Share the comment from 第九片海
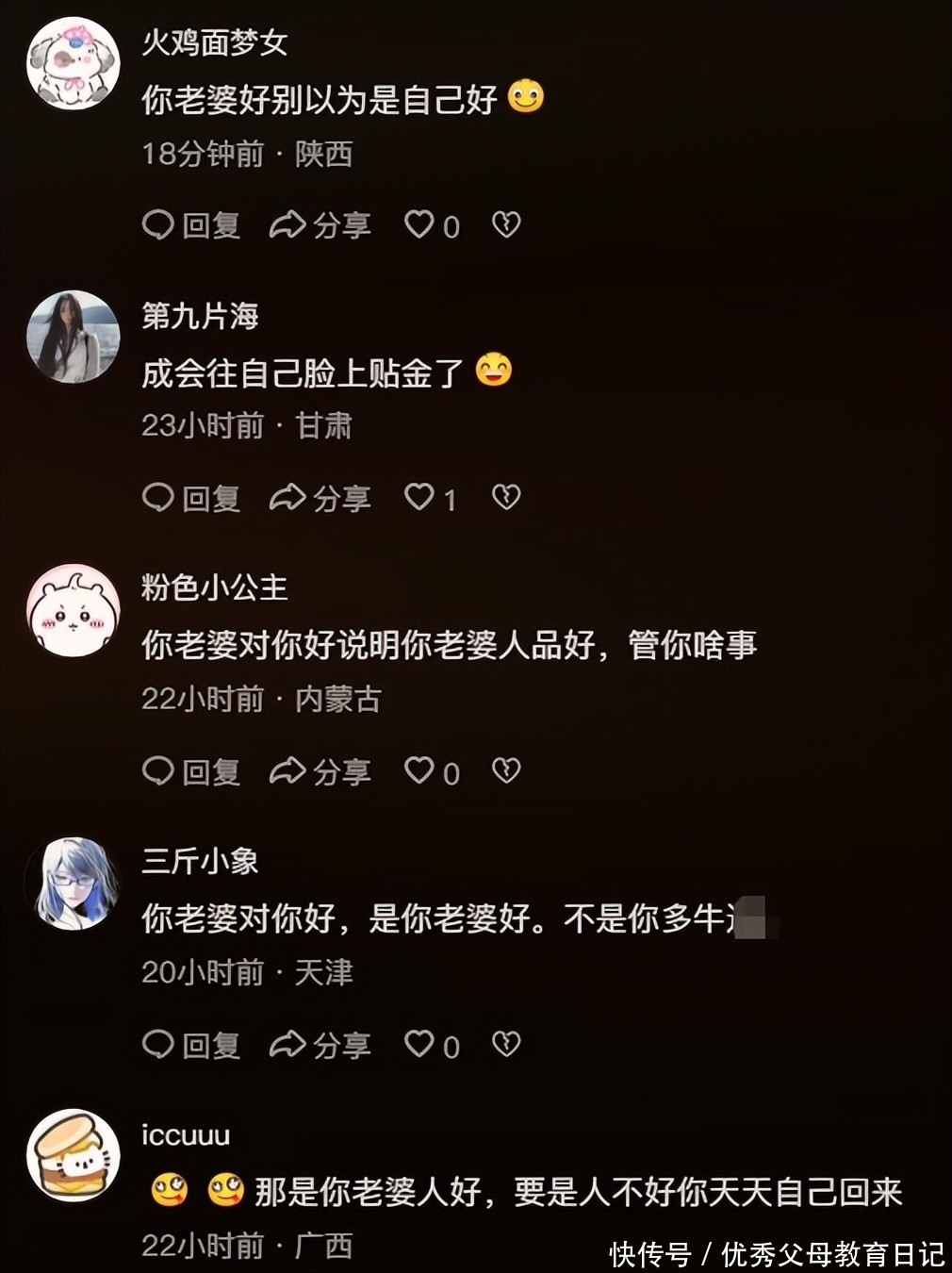The width and height of the screenshot is (952, 1273). click(320, 498)
